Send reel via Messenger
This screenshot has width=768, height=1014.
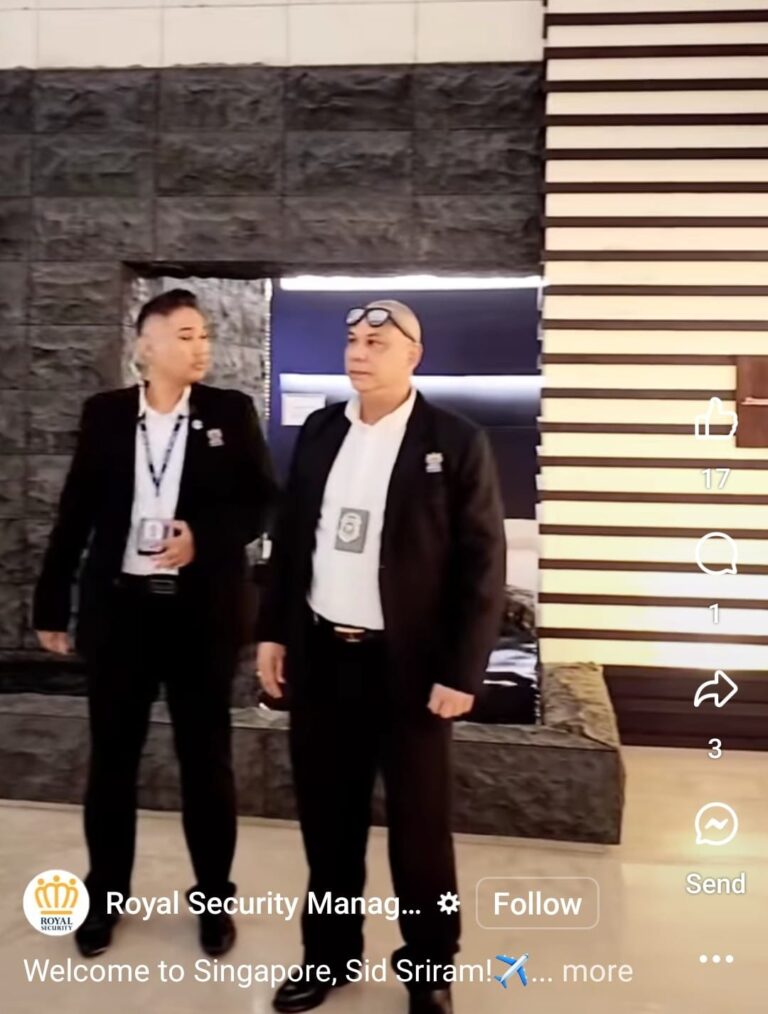tap(716, 825)
